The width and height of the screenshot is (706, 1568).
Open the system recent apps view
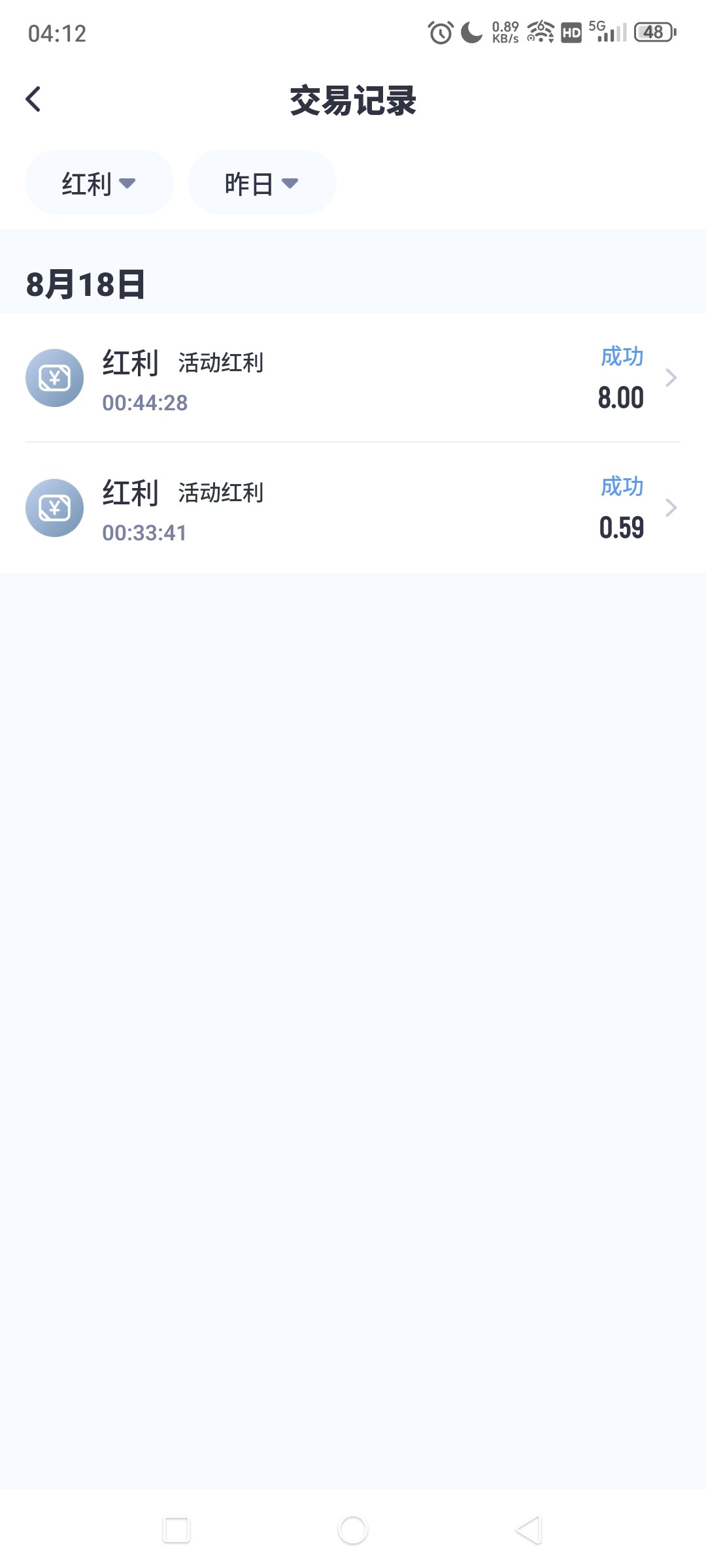pos(176,1529)
